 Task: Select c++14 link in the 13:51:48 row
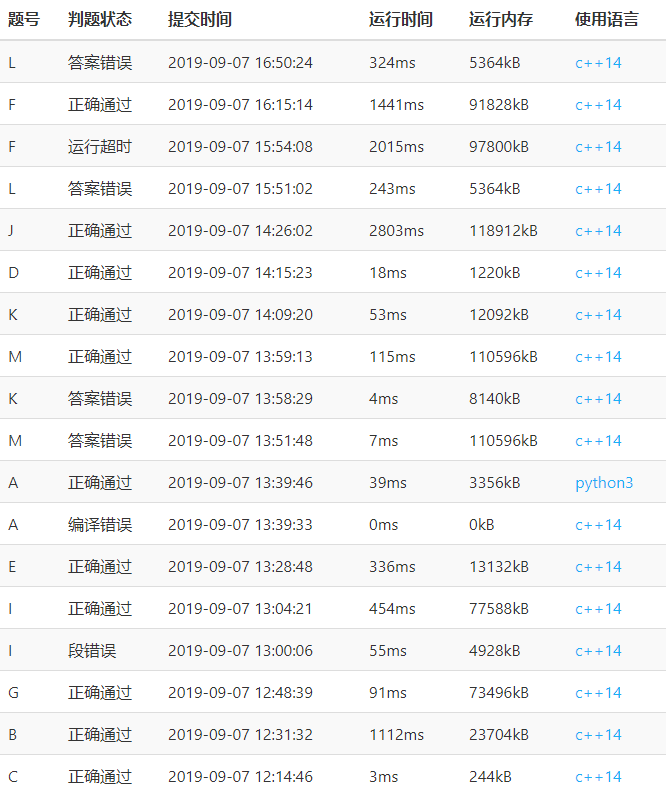tap(598, 441)
